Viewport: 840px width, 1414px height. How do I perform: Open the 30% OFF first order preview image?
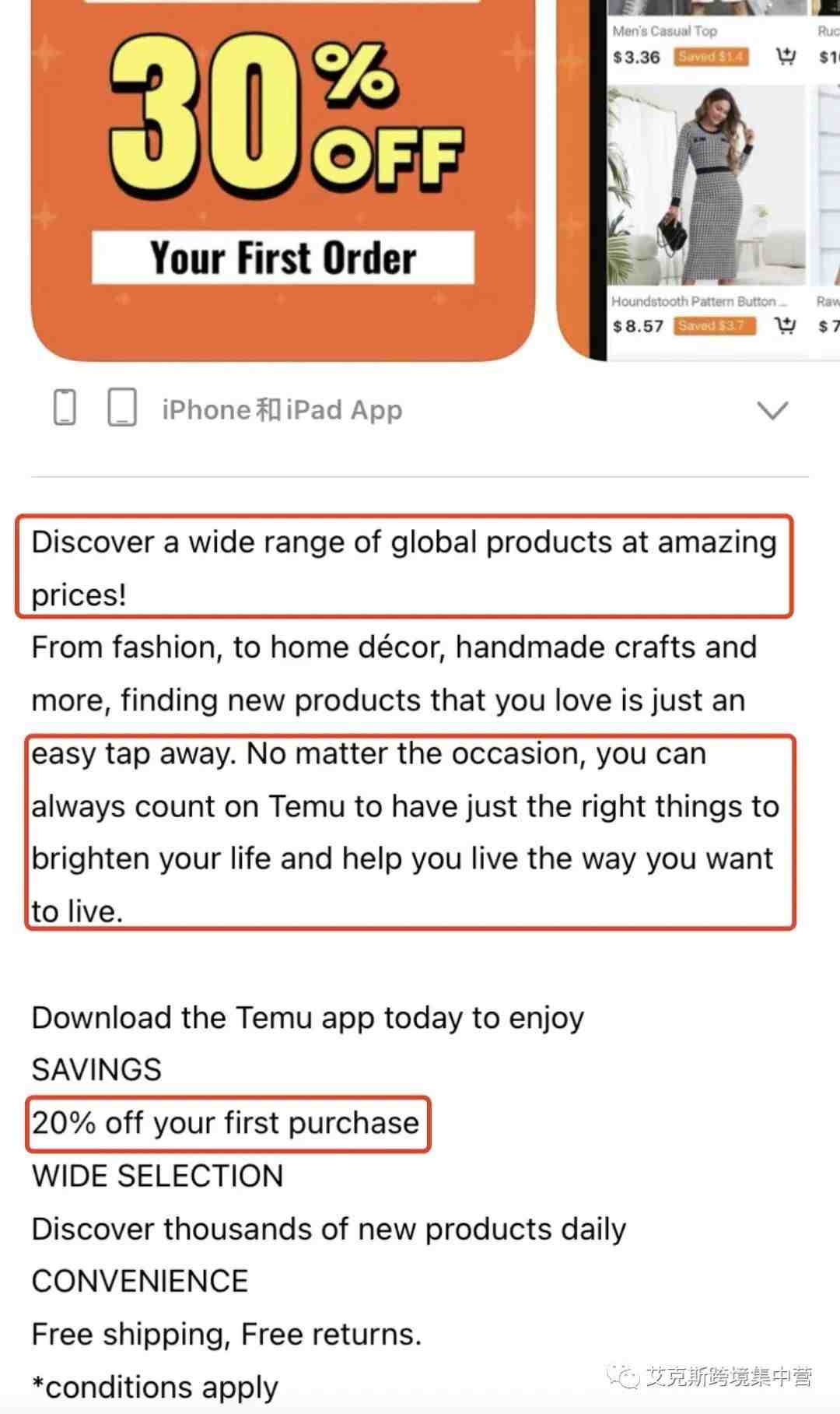click(x=283, y=180)
